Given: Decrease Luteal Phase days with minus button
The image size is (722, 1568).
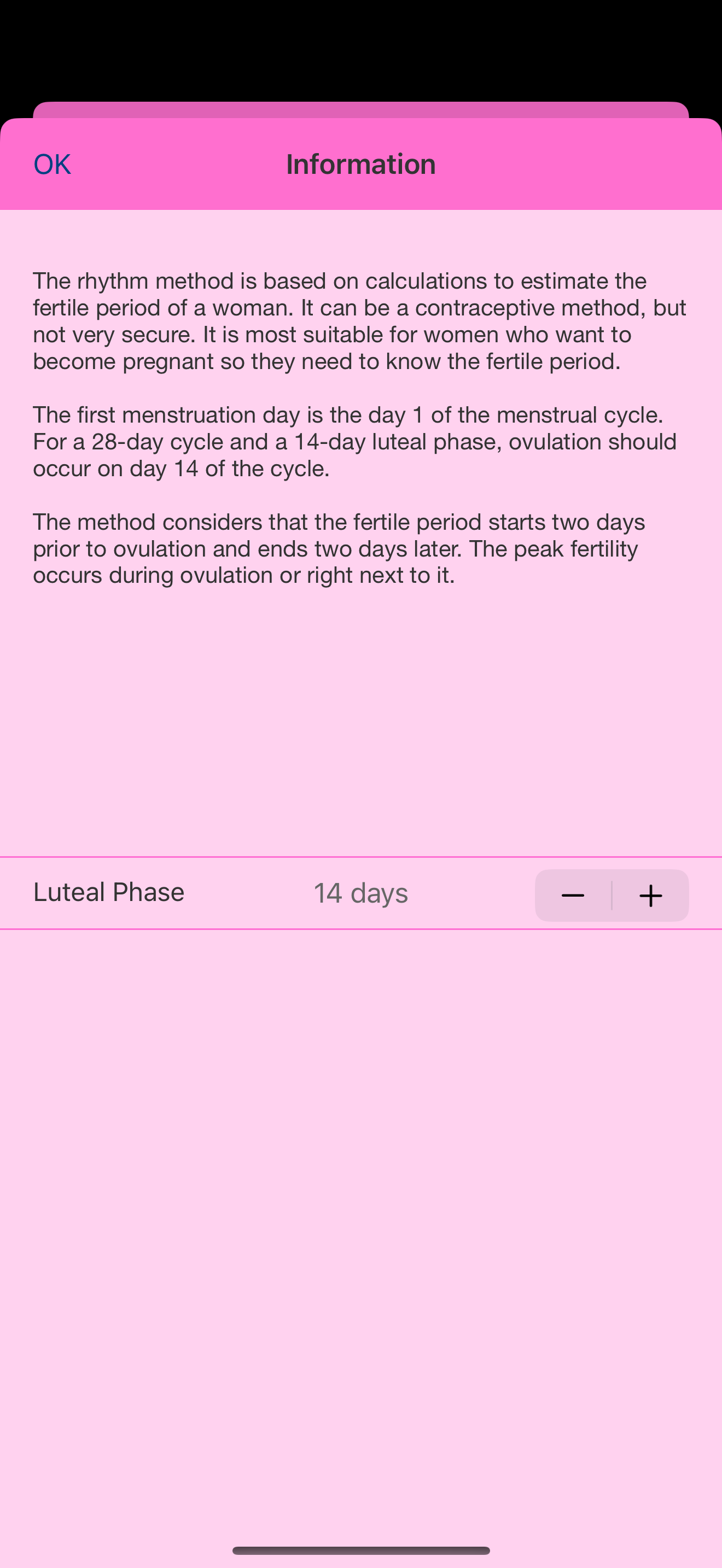Looking at the screenshot, I should point(573,896).
